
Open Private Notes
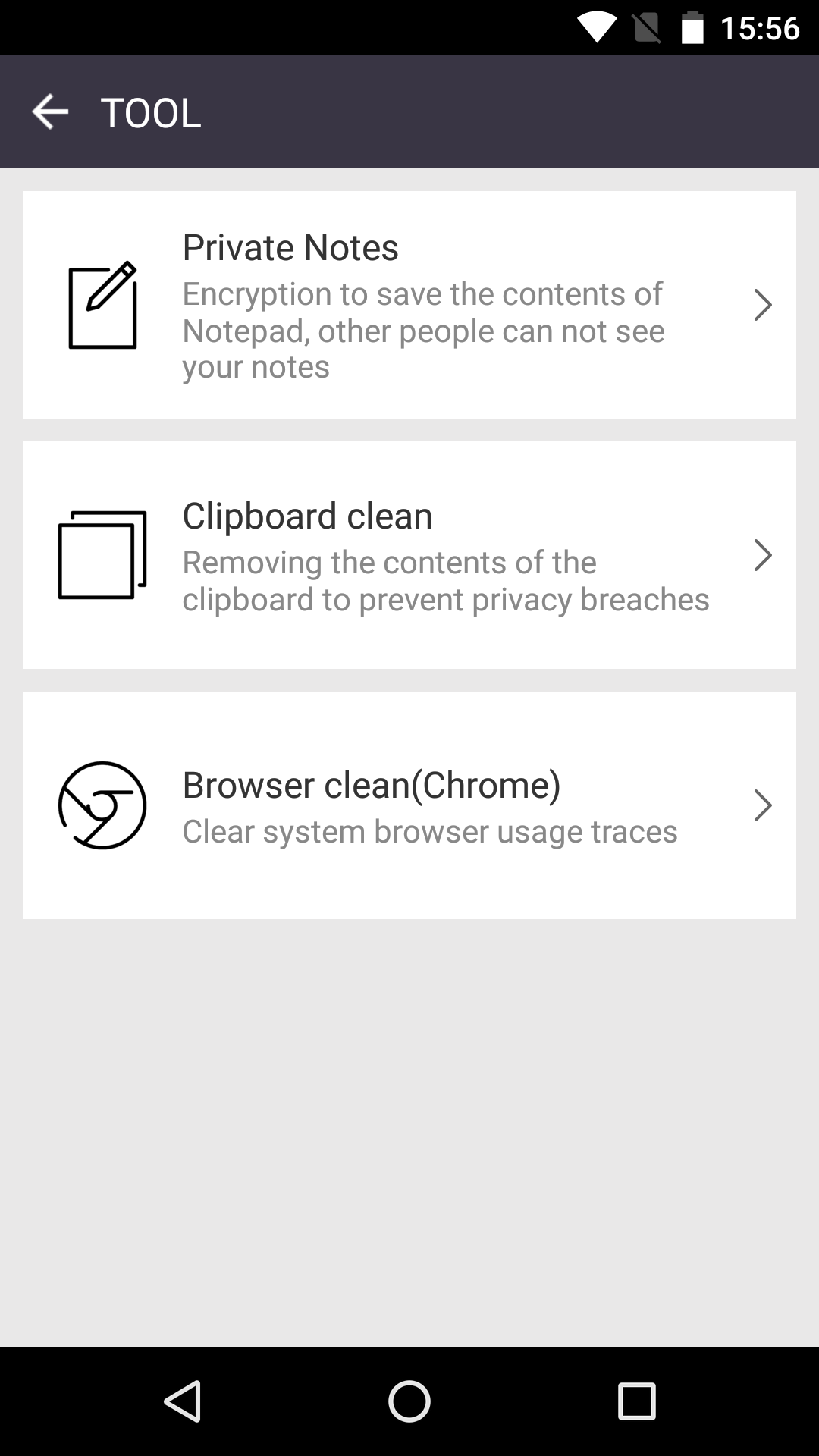pos(409,305)
